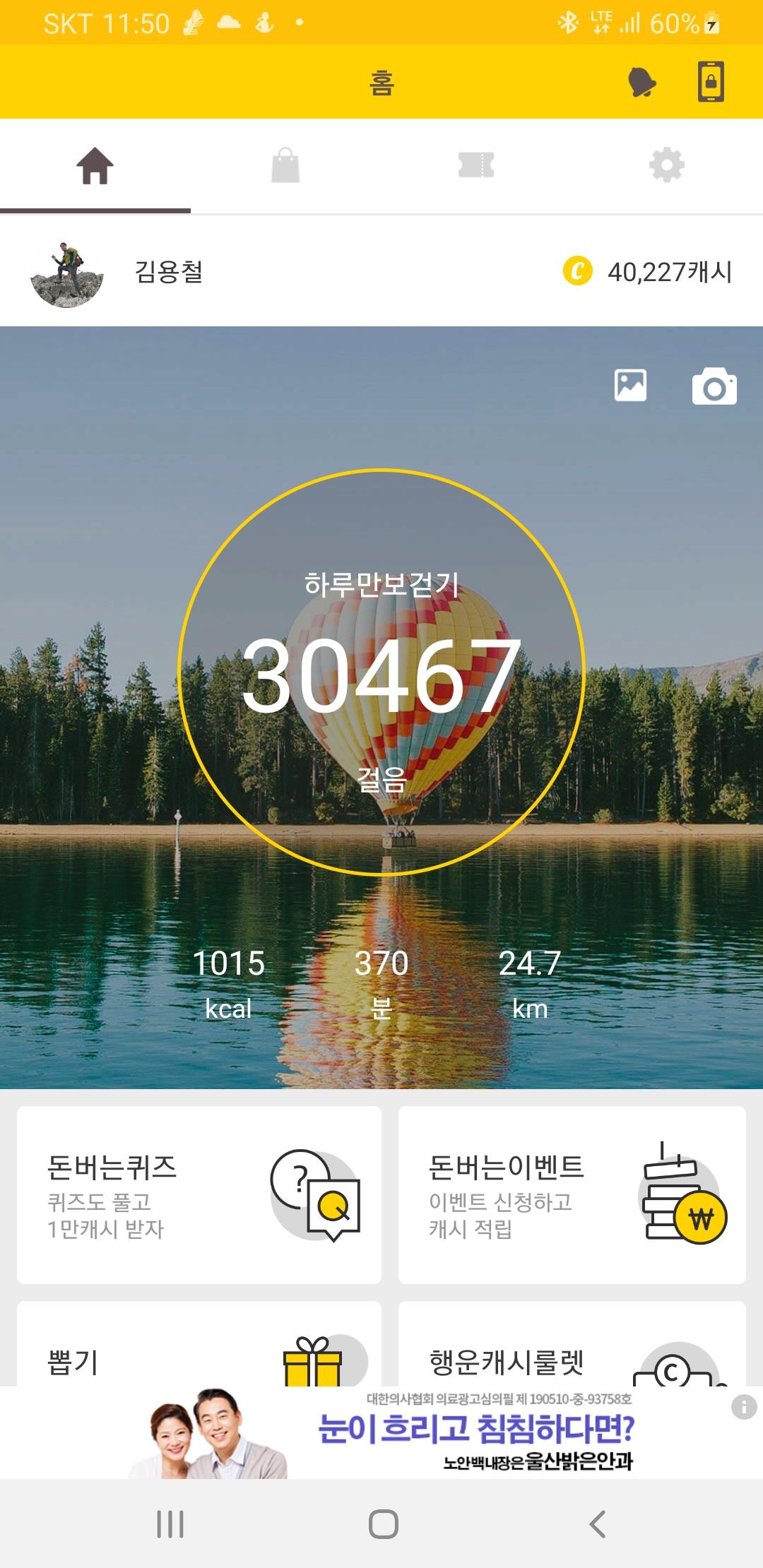Tap the ad info icon

pyautogui.click(x=744, y=1407)
